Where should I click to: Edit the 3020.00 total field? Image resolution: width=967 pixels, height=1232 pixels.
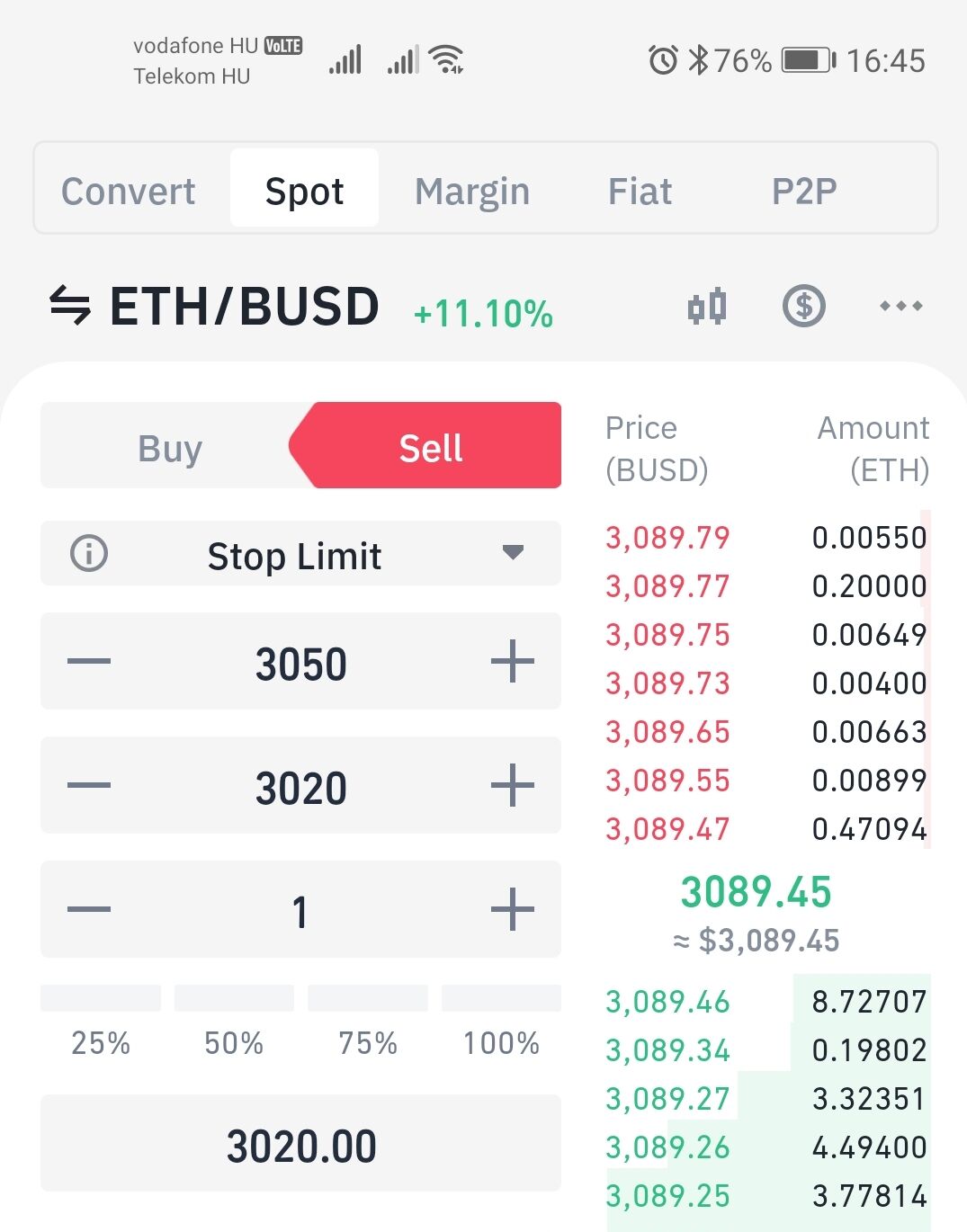(300, 1144)
